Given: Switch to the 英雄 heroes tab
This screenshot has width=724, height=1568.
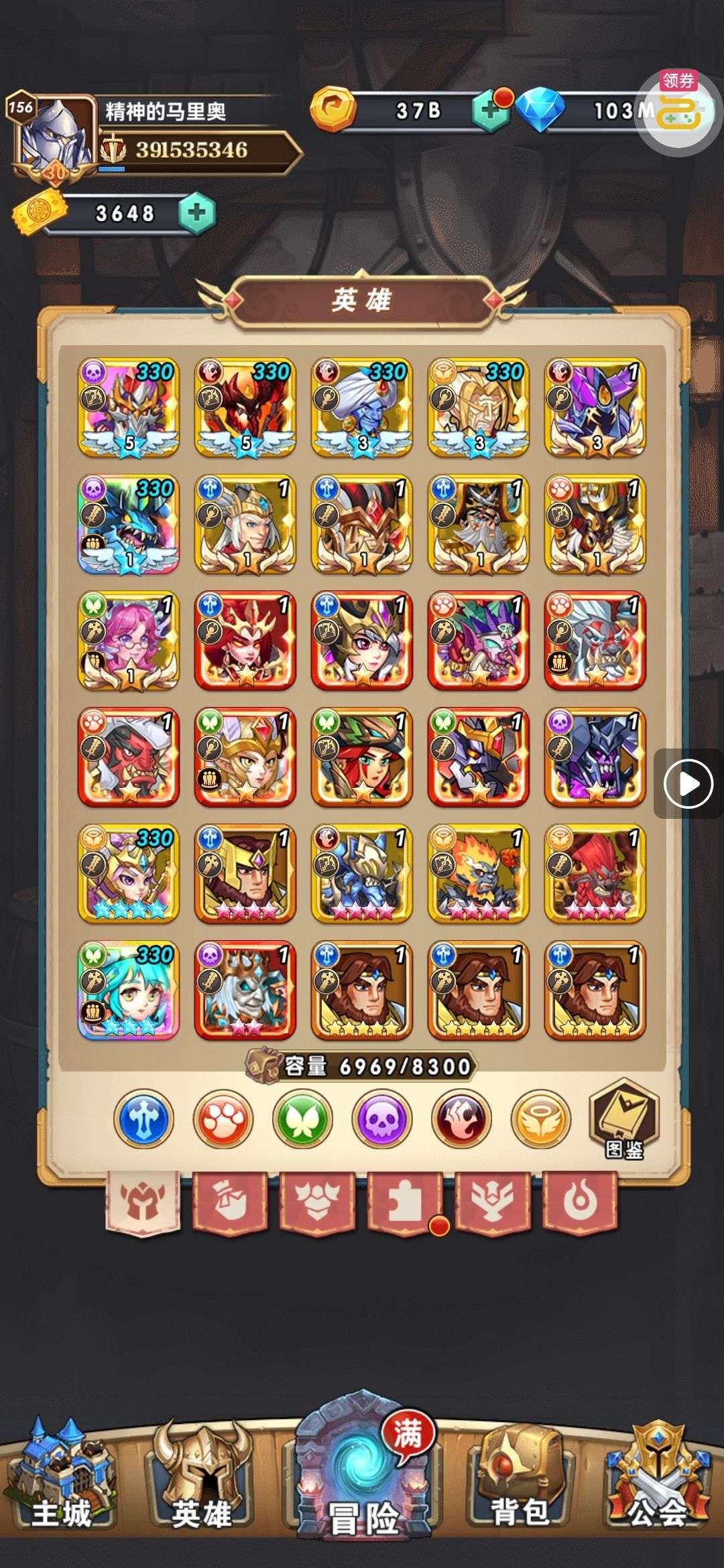Looking at the screenshot, I should 201,1474.
